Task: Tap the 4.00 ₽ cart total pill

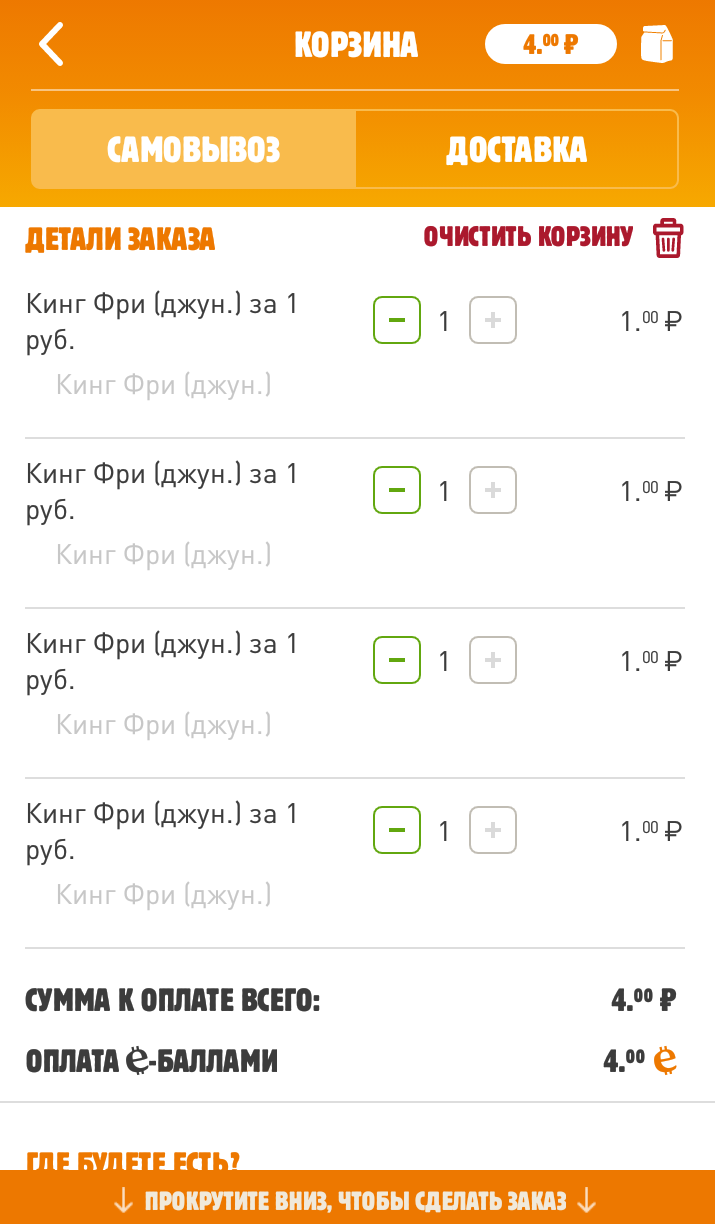Action: (x=551, y=44)
